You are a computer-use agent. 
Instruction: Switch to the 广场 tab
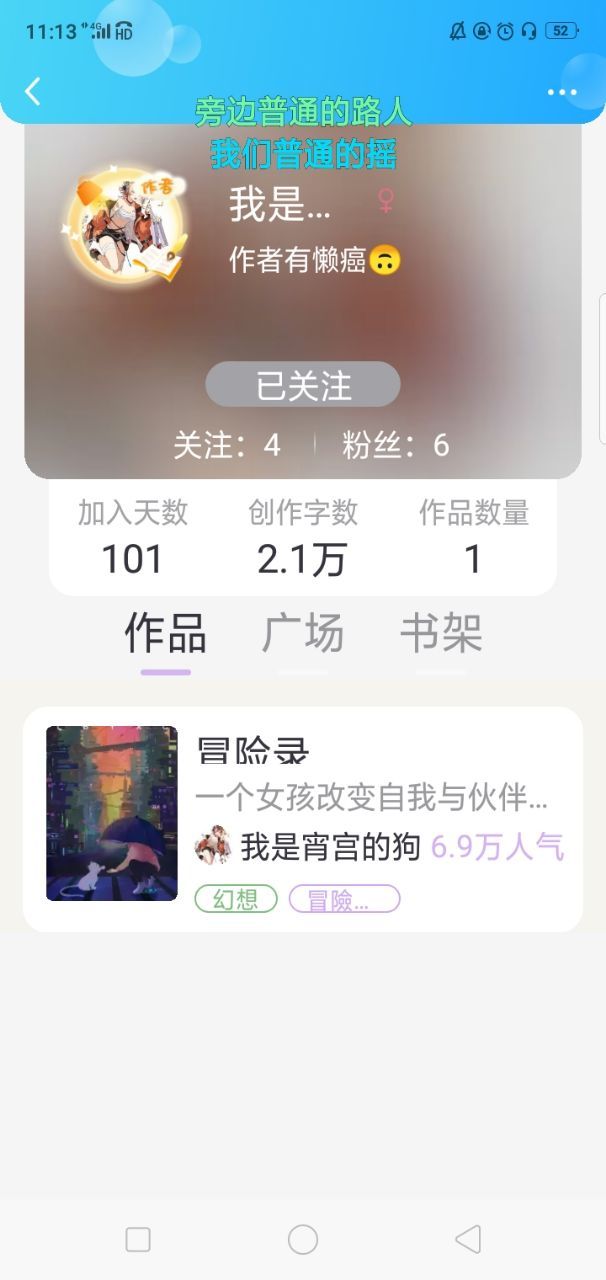303,634
